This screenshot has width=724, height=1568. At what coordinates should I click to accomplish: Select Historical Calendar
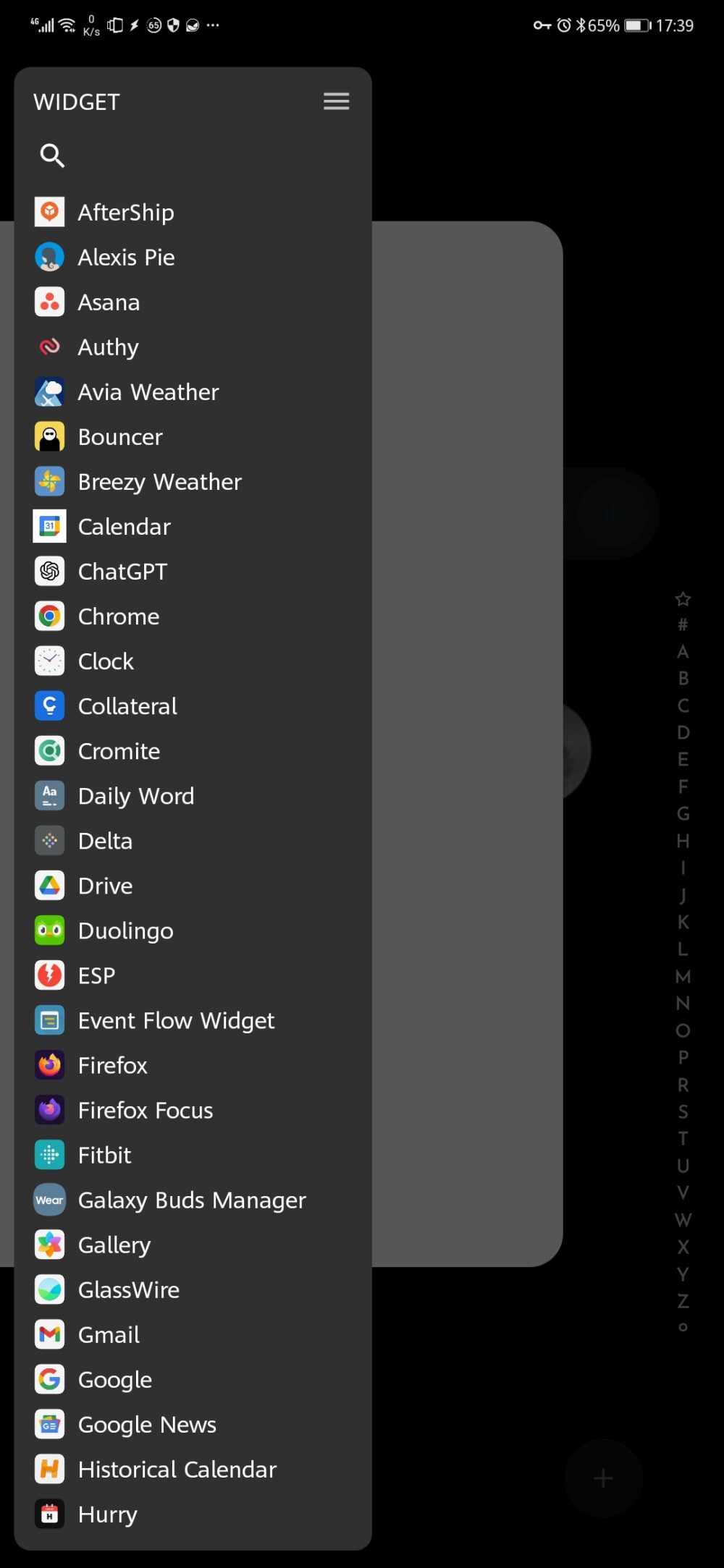[x=177, y=1469]
